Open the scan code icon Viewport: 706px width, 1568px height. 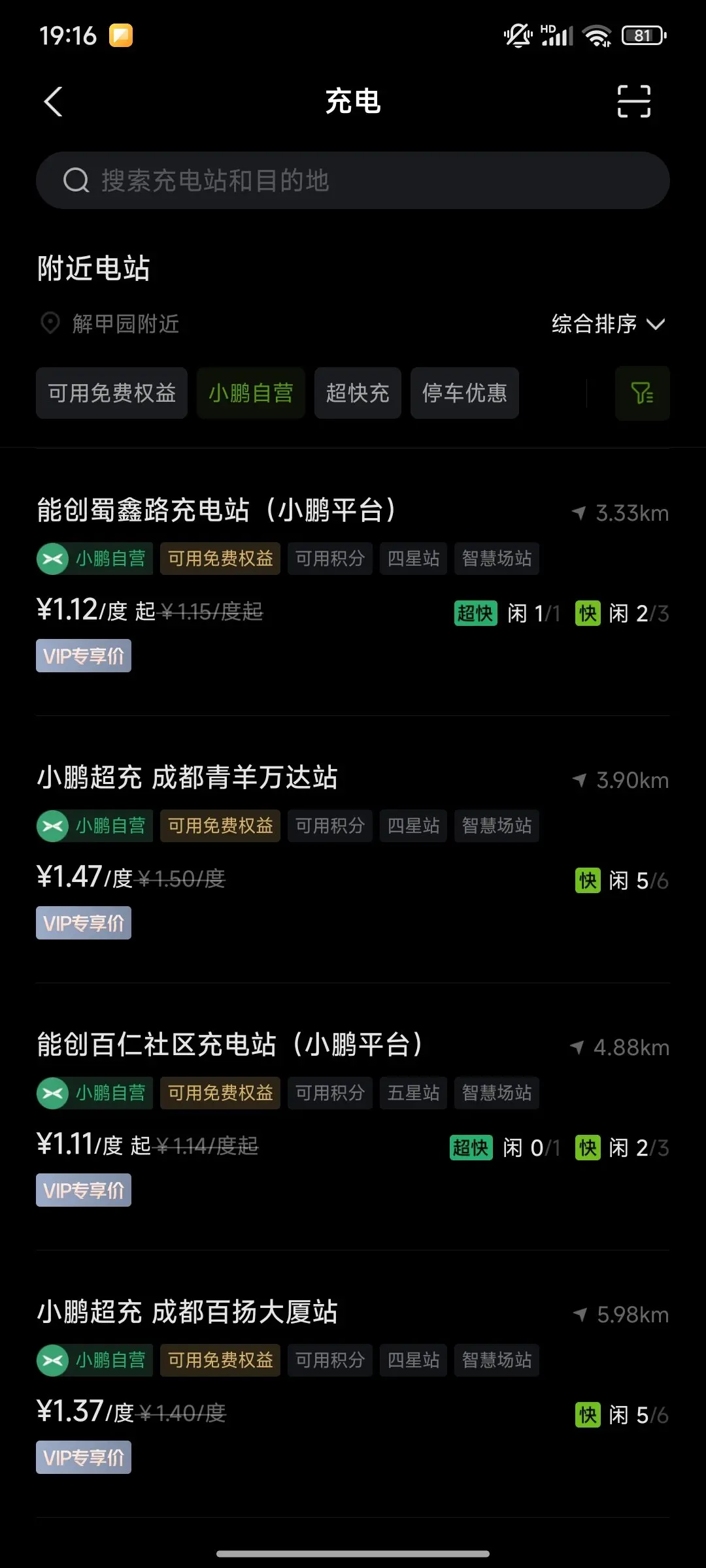(x=633, y=101)
